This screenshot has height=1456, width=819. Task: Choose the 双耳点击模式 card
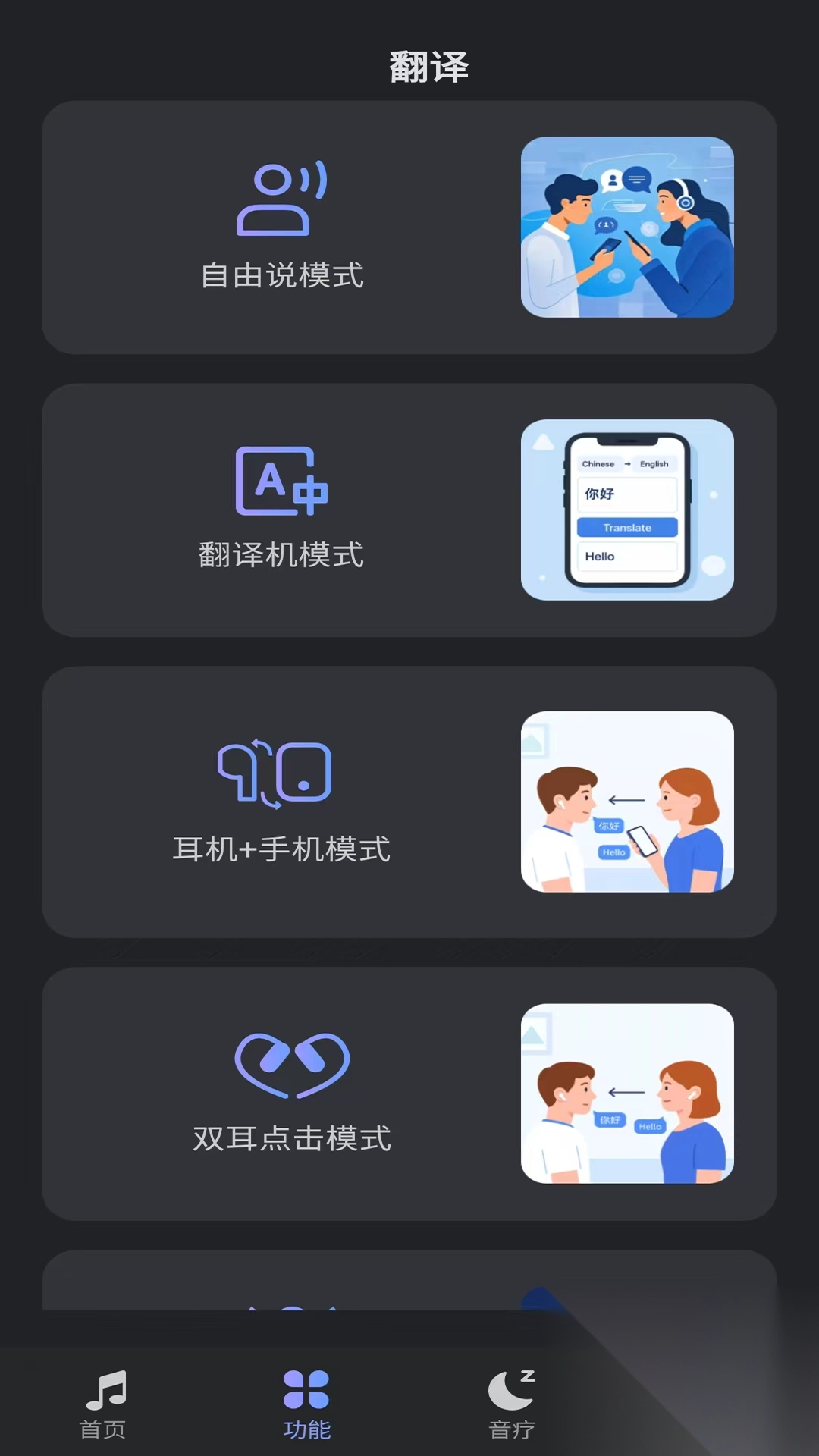coord(409,1094)
